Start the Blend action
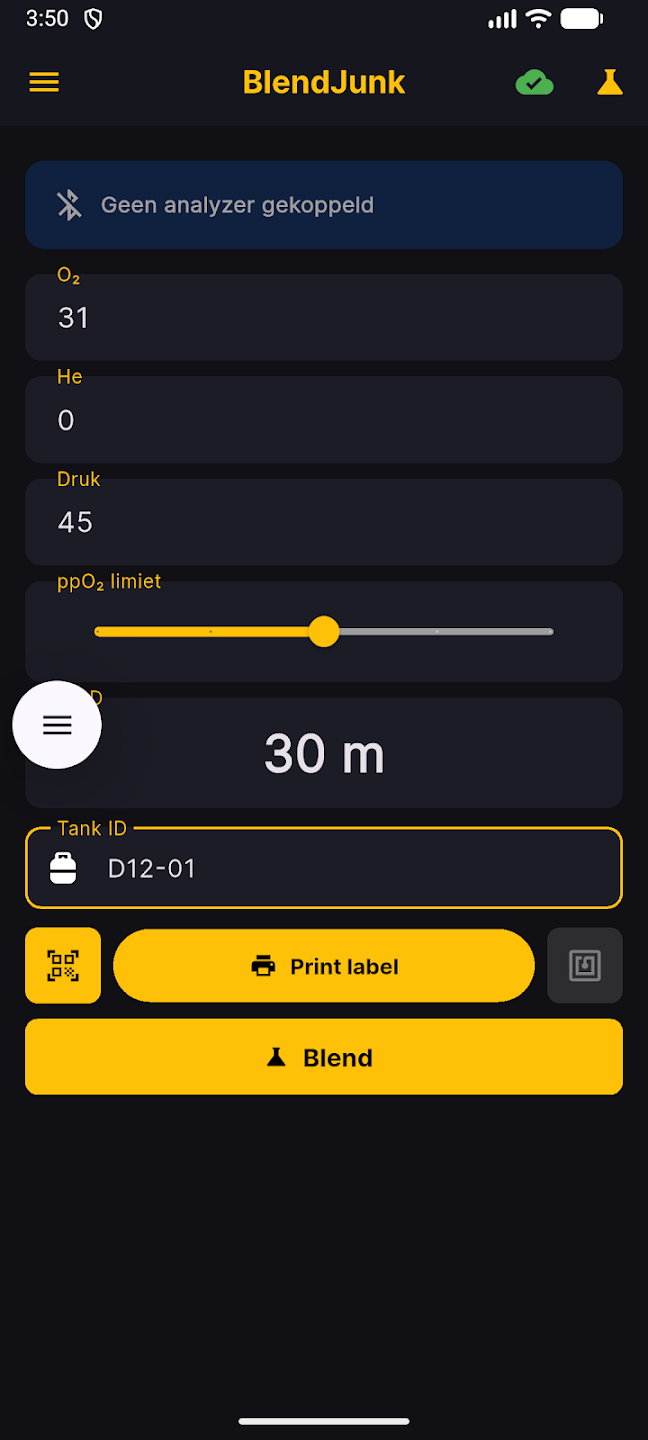 click(x=324, y=1057)
